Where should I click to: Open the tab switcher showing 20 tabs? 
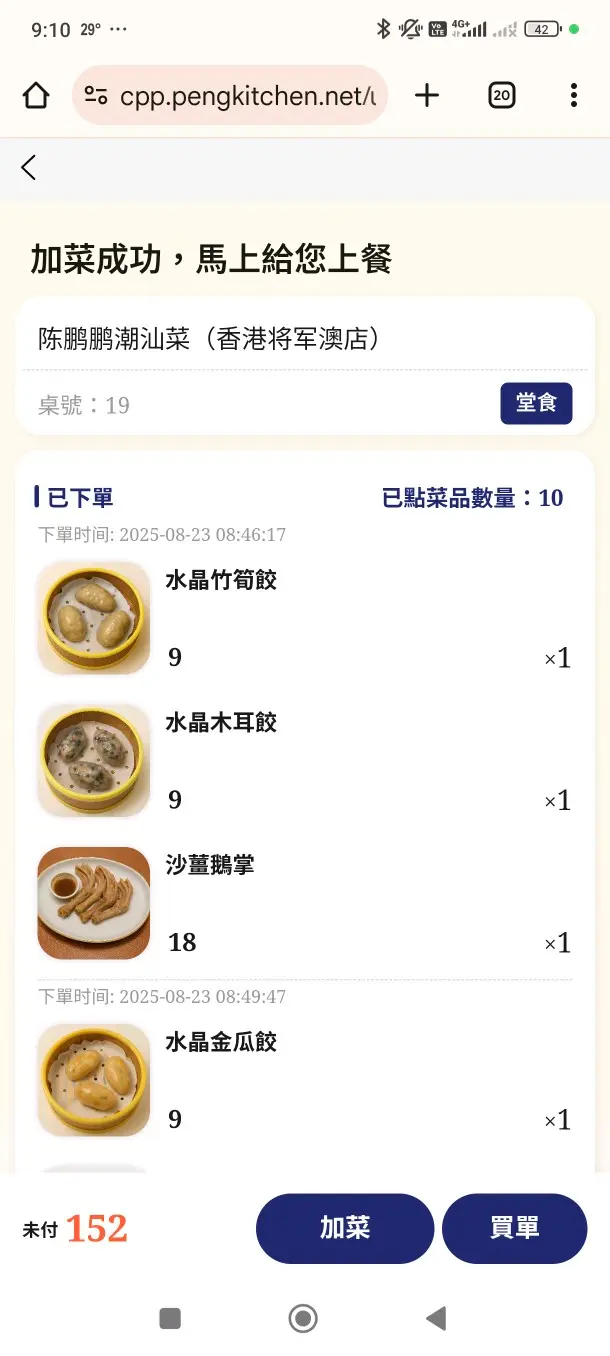(x=501, y=96)
